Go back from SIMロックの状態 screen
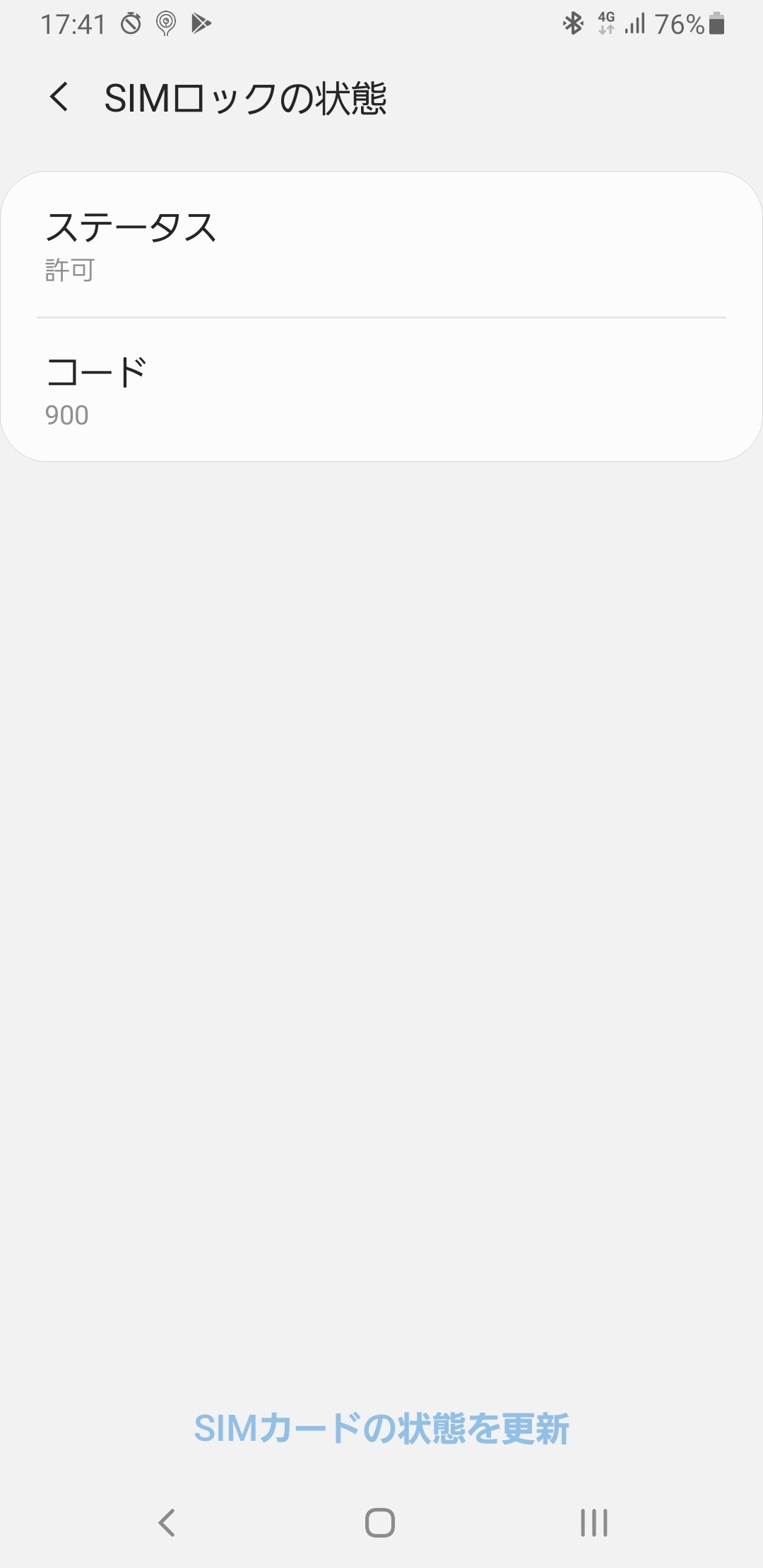This screenshot has width=763, height=1568. pos(59,97)
